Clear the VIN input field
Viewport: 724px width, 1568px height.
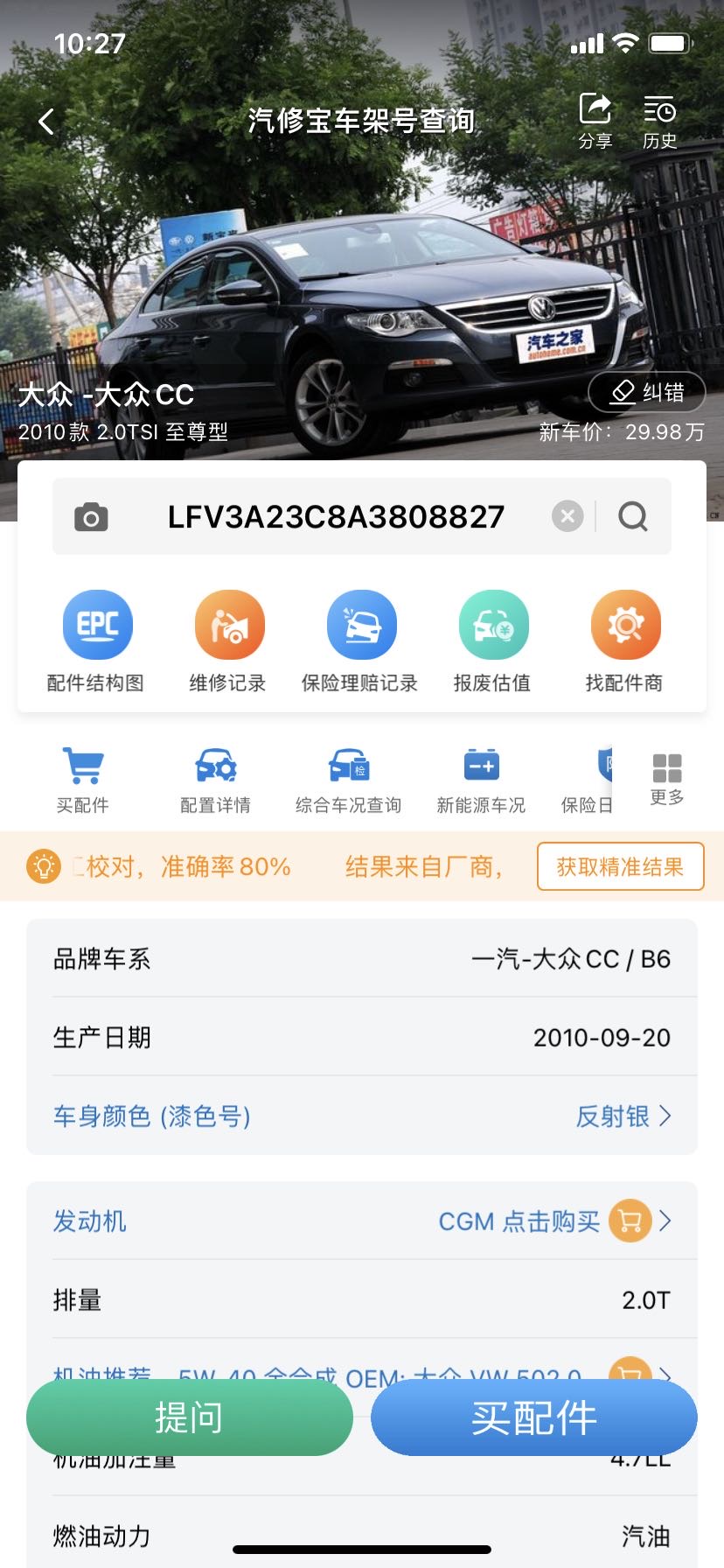567,516
